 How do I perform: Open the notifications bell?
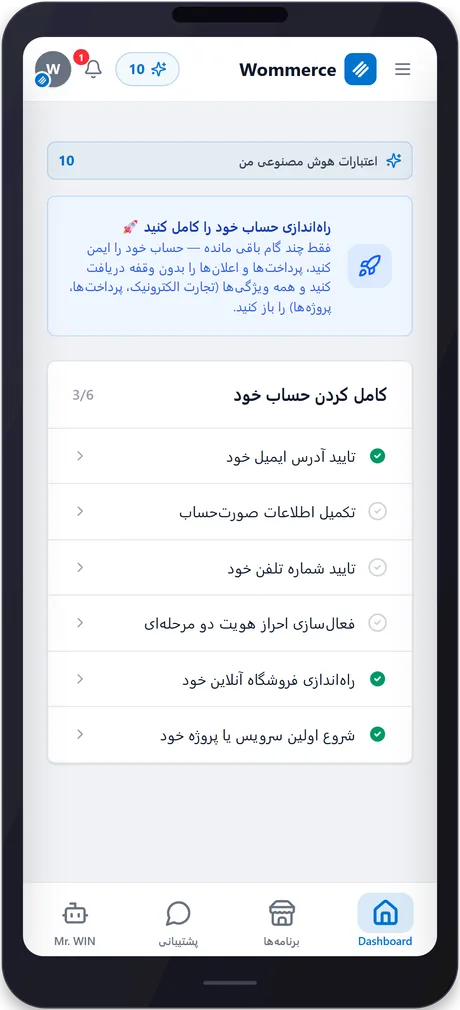point(93,69)
